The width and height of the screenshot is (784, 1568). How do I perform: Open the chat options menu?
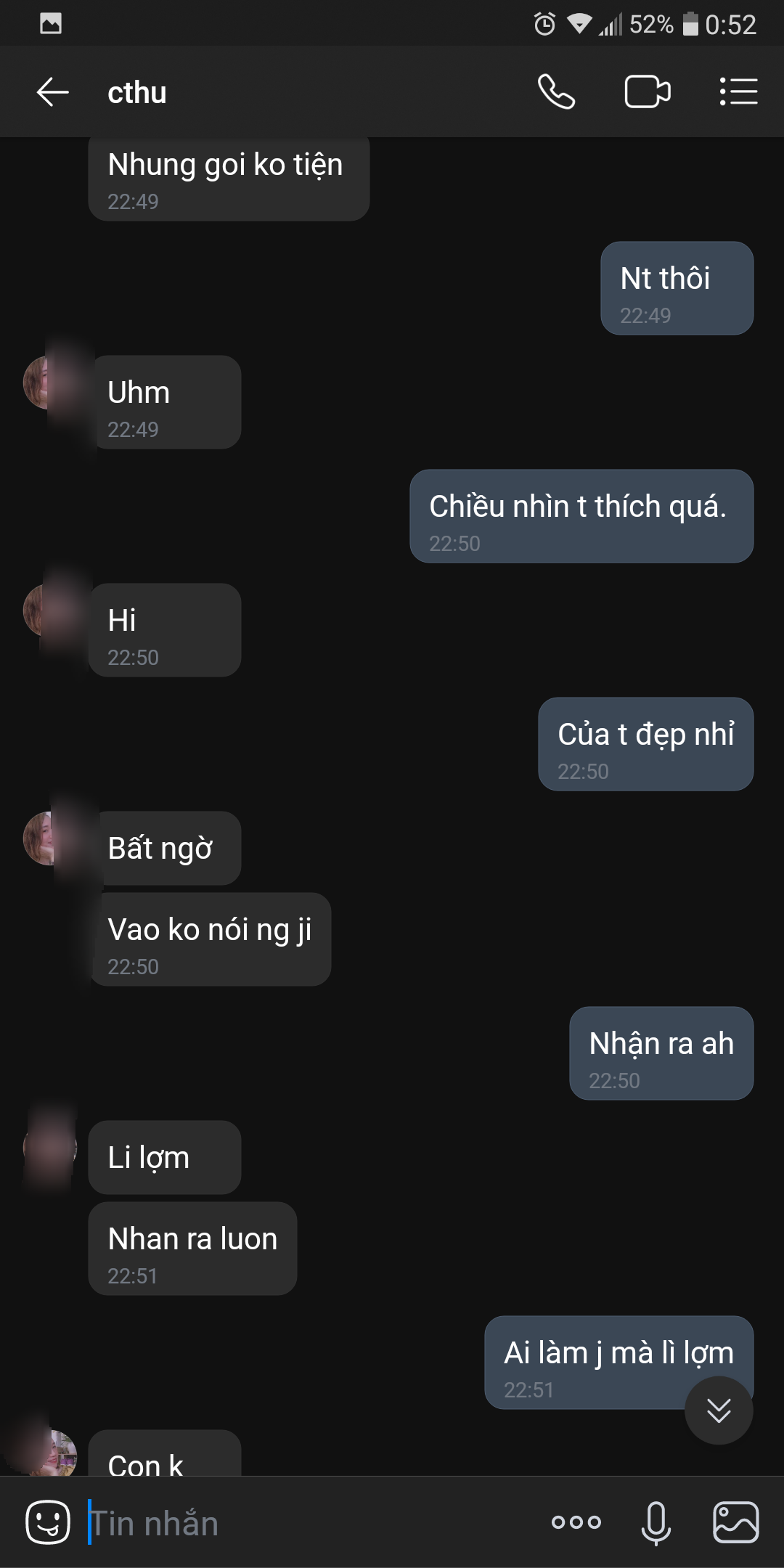pos(738,92)
